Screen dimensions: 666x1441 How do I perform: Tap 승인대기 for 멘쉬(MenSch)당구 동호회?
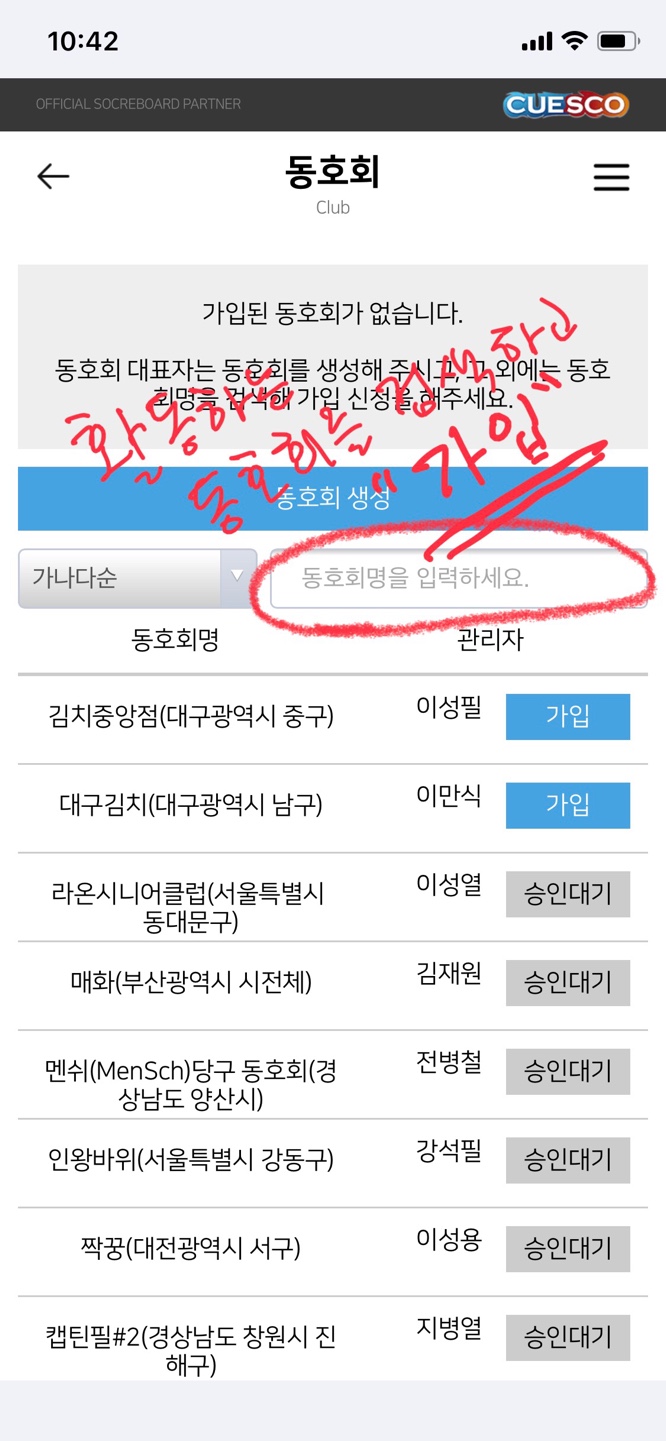click(567, 1072)
